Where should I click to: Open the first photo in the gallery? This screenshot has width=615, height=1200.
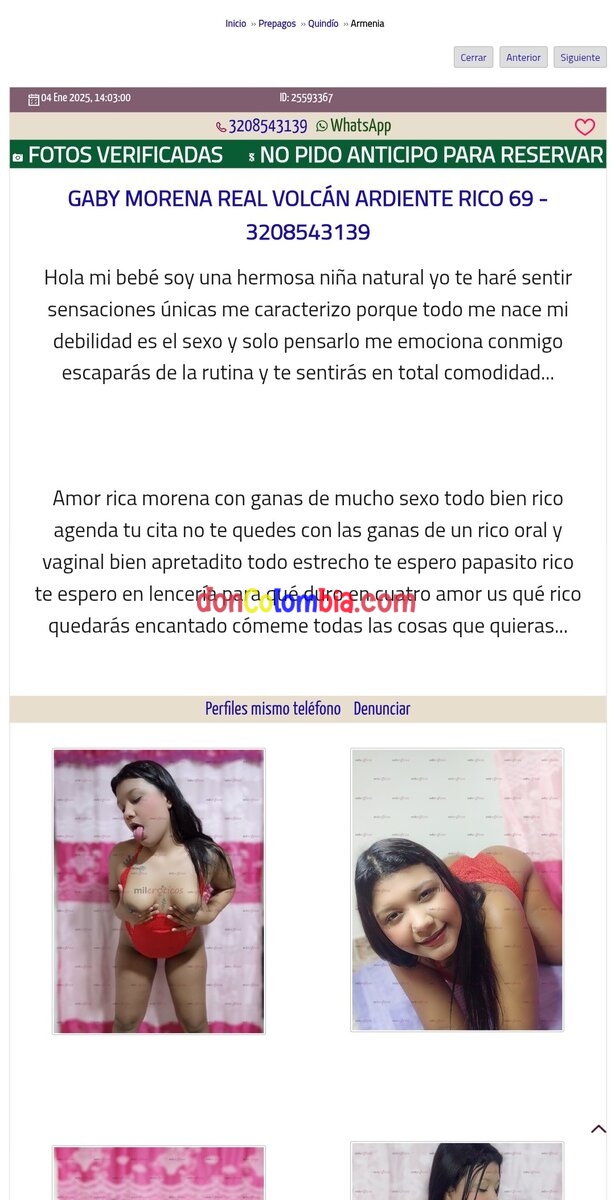(x=159, y=890)
